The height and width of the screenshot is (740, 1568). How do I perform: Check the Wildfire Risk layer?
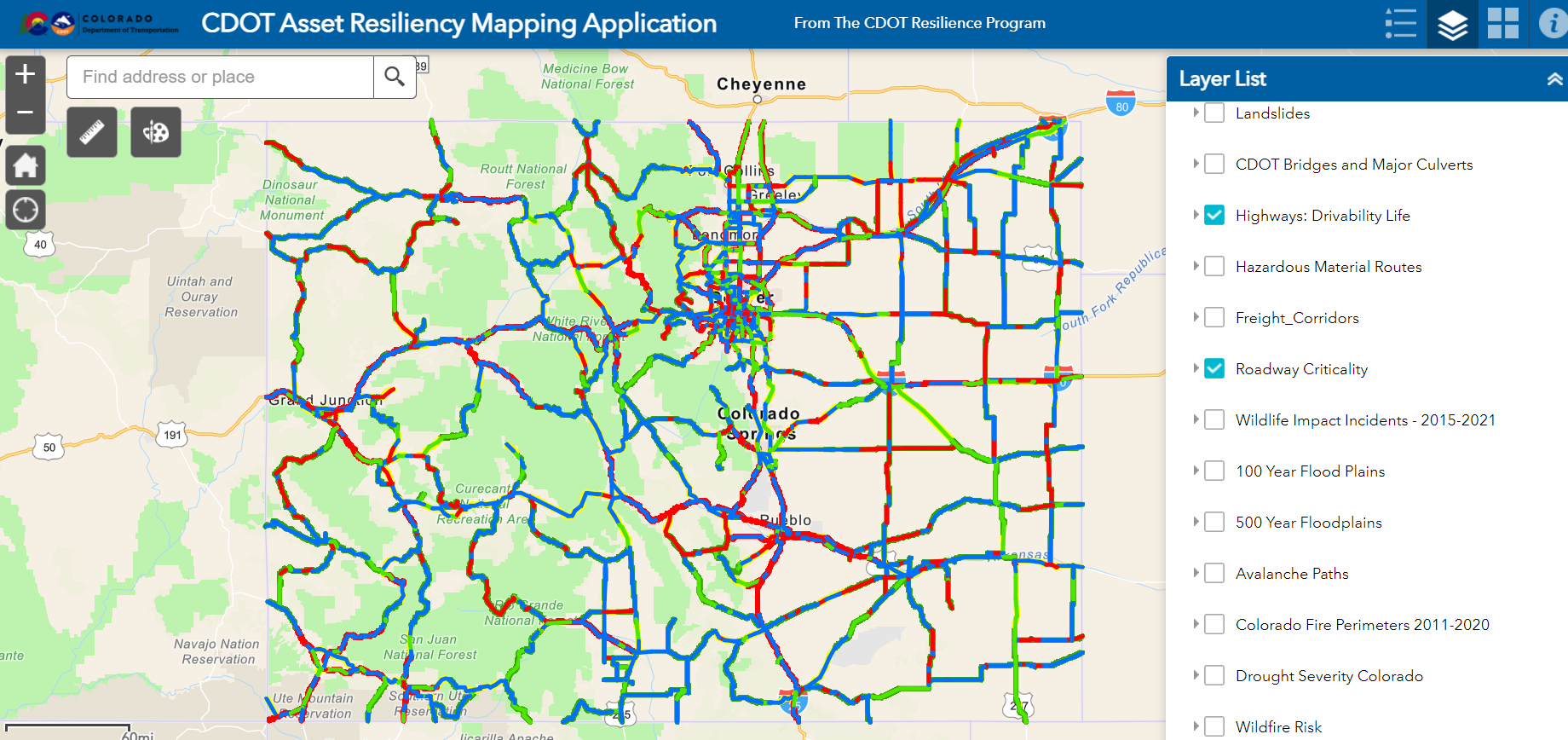click(x=1214, y=726)
